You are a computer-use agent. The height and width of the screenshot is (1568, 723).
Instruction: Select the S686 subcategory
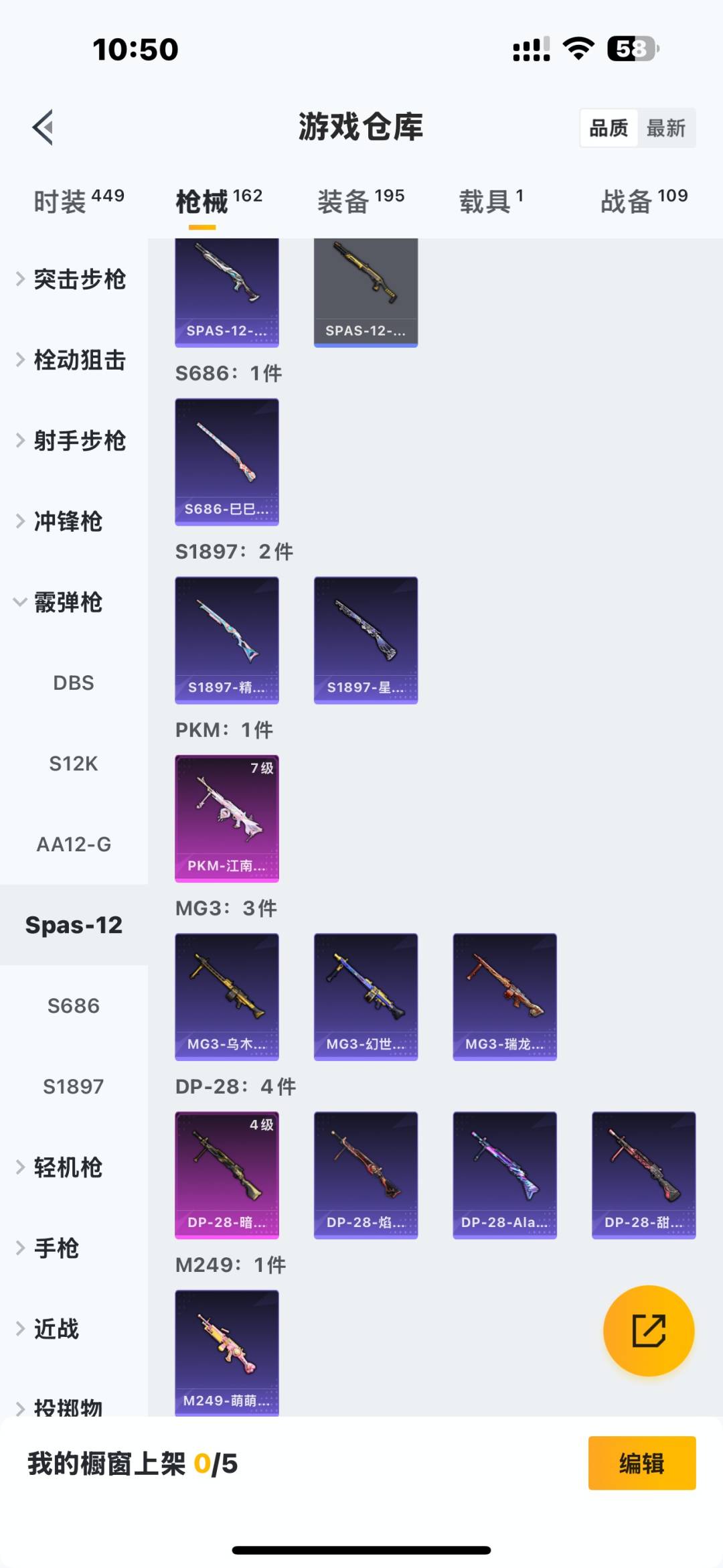point(74,1005)
